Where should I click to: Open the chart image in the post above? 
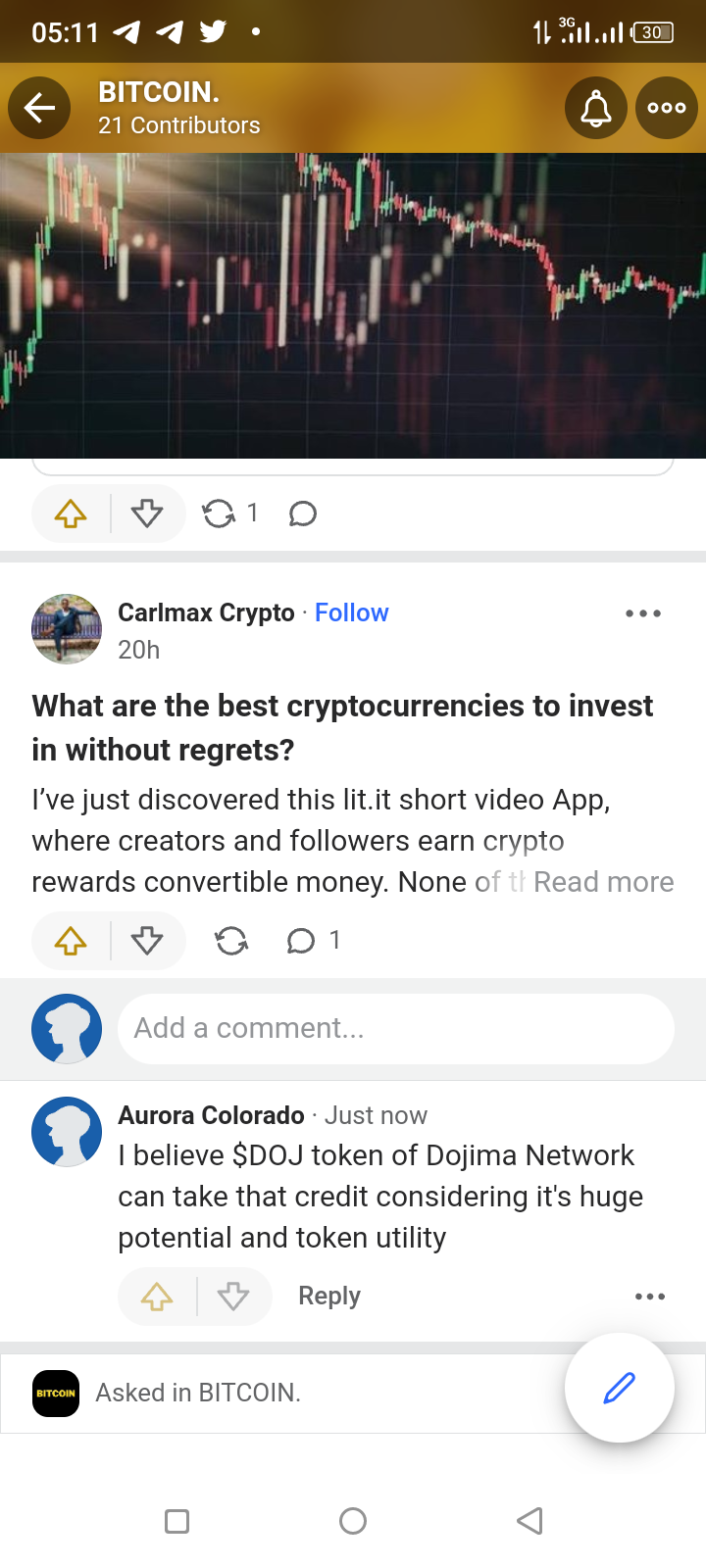pyautogui.click(x=353, y=304)
